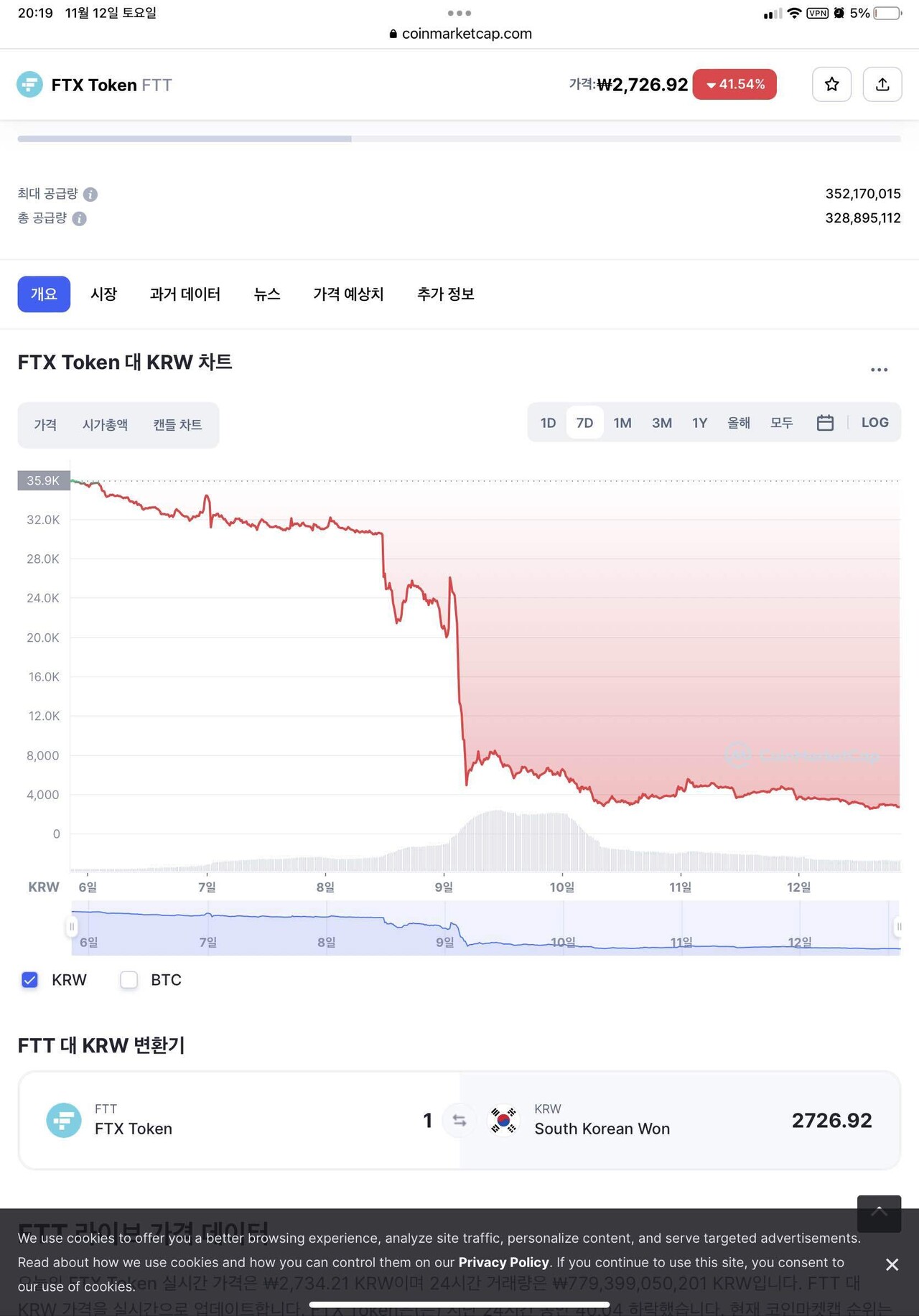Click the South Korean flag icon
The height and width of the screenshot is (1316, 919).
tap(503, 1120)
